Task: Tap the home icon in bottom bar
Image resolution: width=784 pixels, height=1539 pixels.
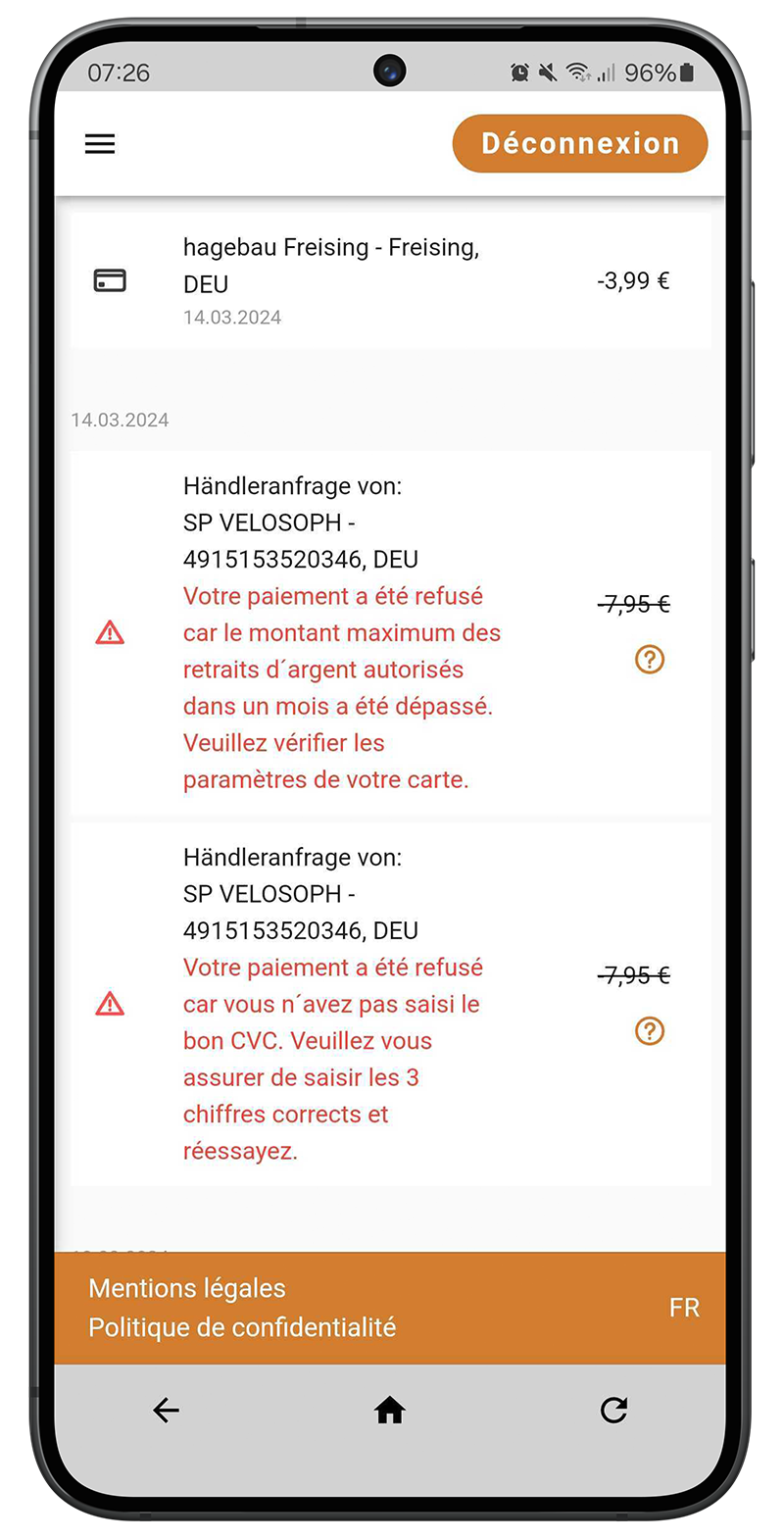Action: click(390, 1411)
